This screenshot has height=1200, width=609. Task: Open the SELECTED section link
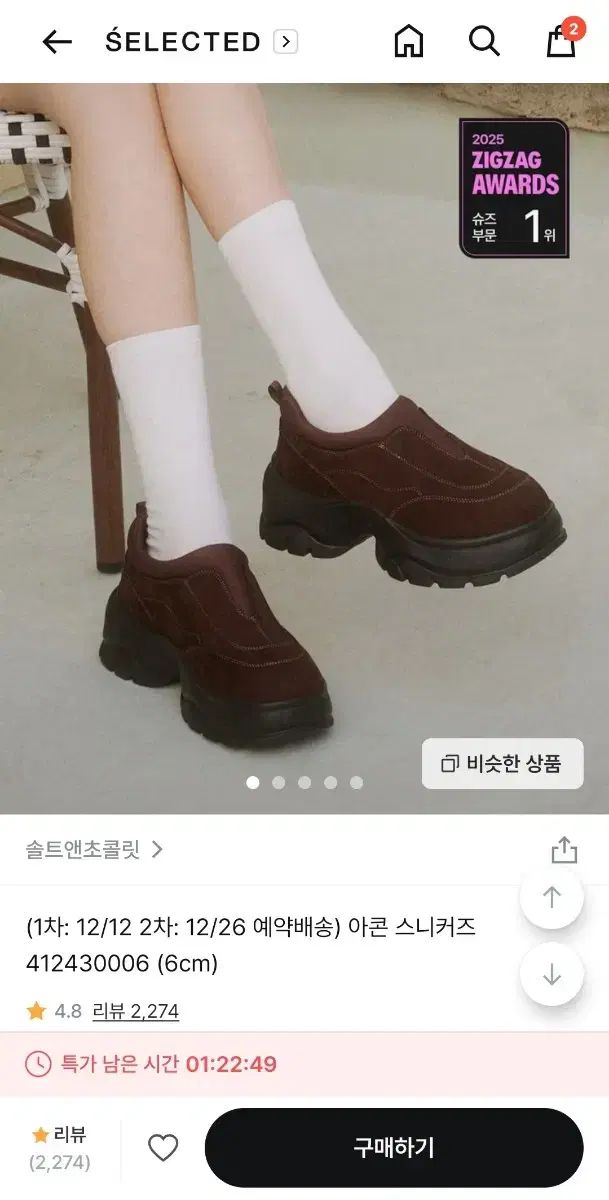pyautogui.click(x=200, y=42)
